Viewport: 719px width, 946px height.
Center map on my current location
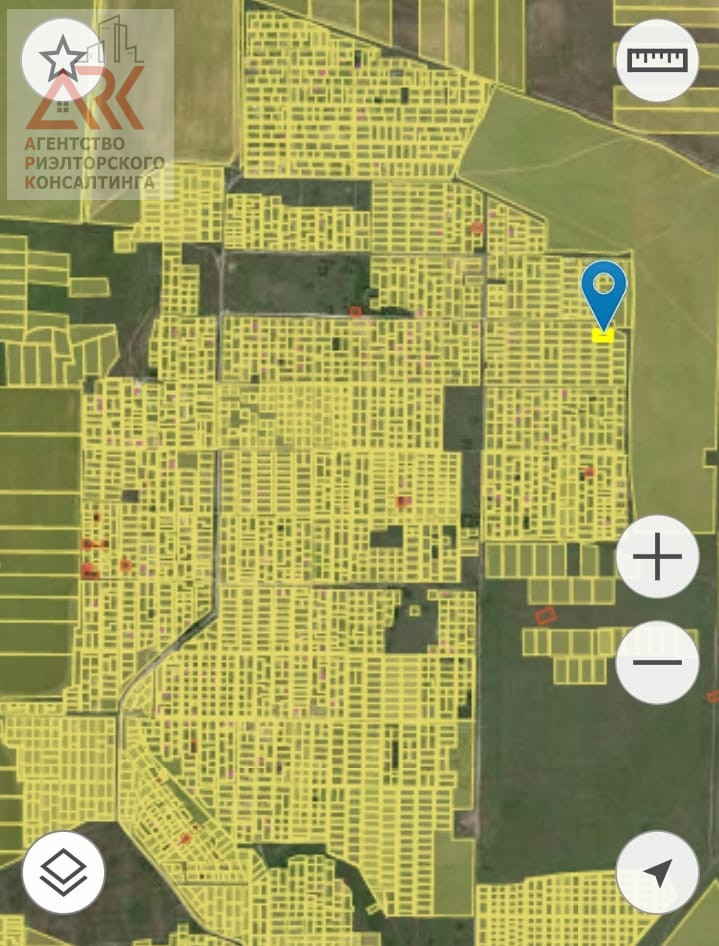657,872
